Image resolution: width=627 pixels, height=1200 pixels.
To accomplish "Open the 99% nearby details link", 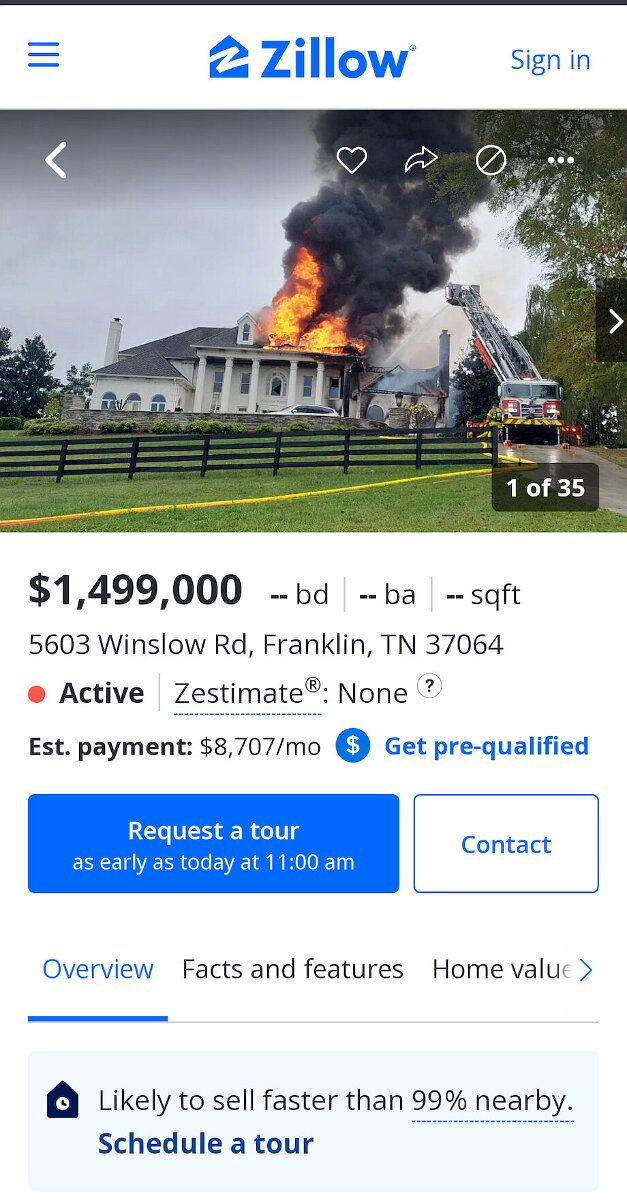I will pos(492,1101).
